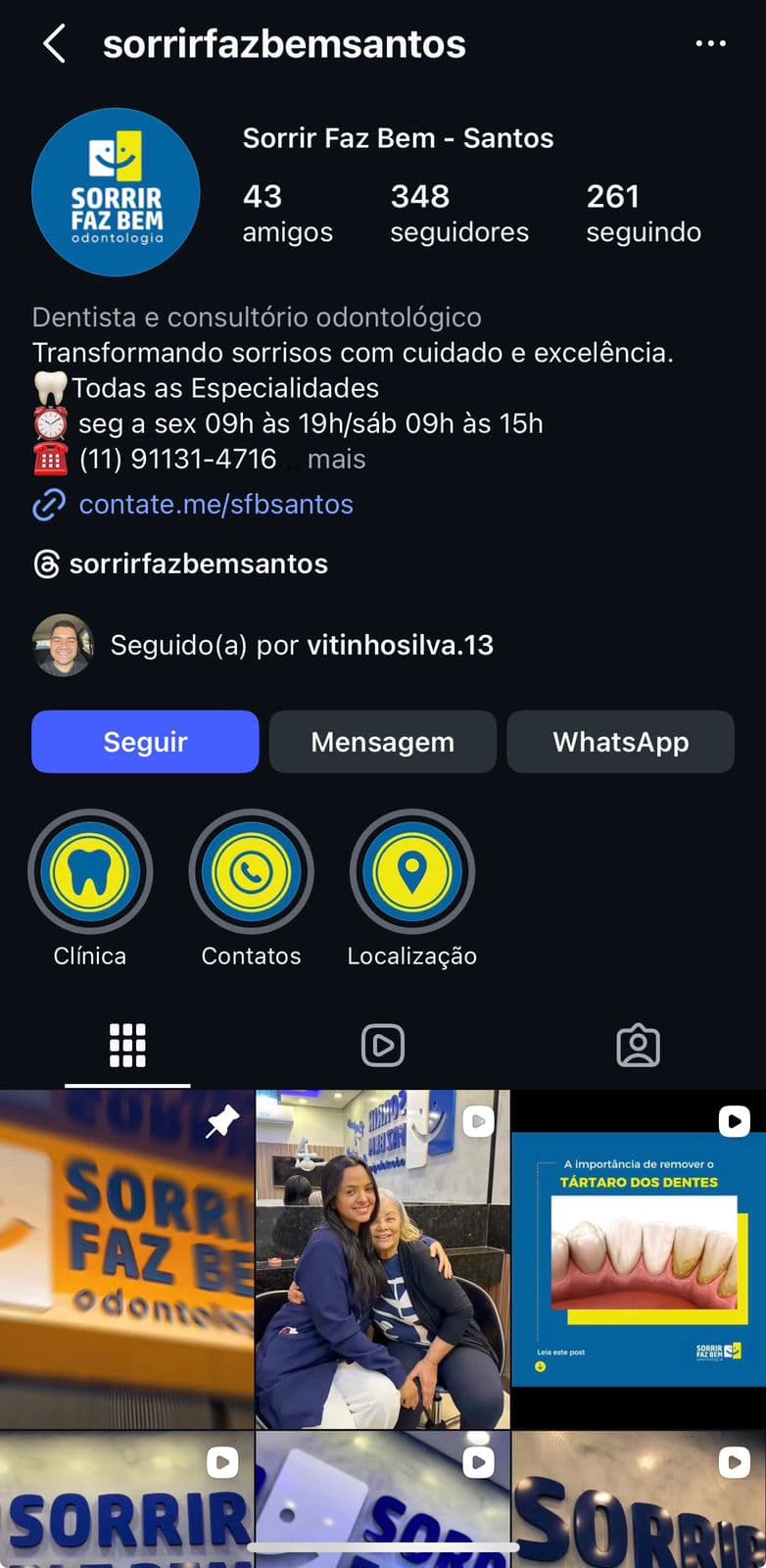Expand the bio by tapping 'mais'
This screenshot has height=1568, width=766.
(x=336, y=459)
